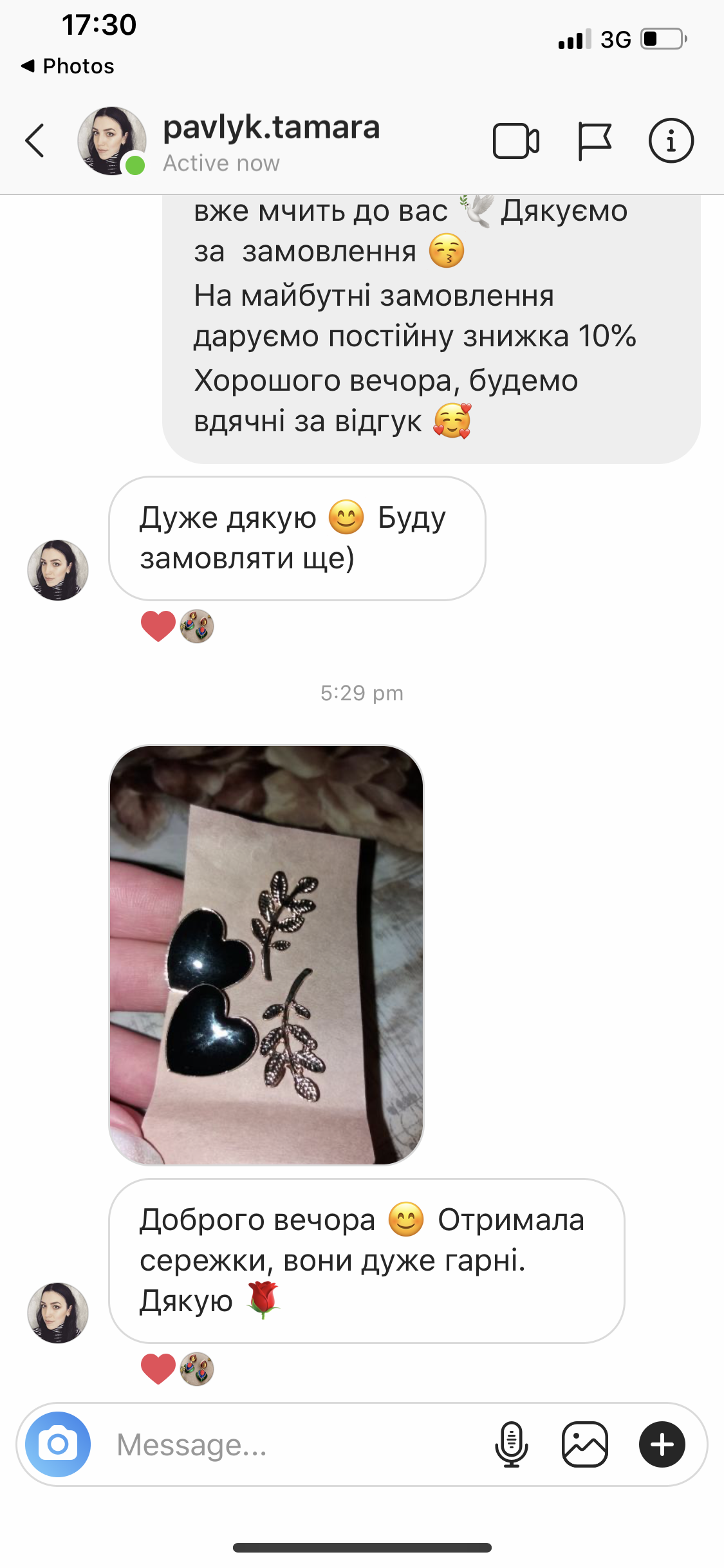View reactions on 'Доброго вечора' message

[177, 1368]
